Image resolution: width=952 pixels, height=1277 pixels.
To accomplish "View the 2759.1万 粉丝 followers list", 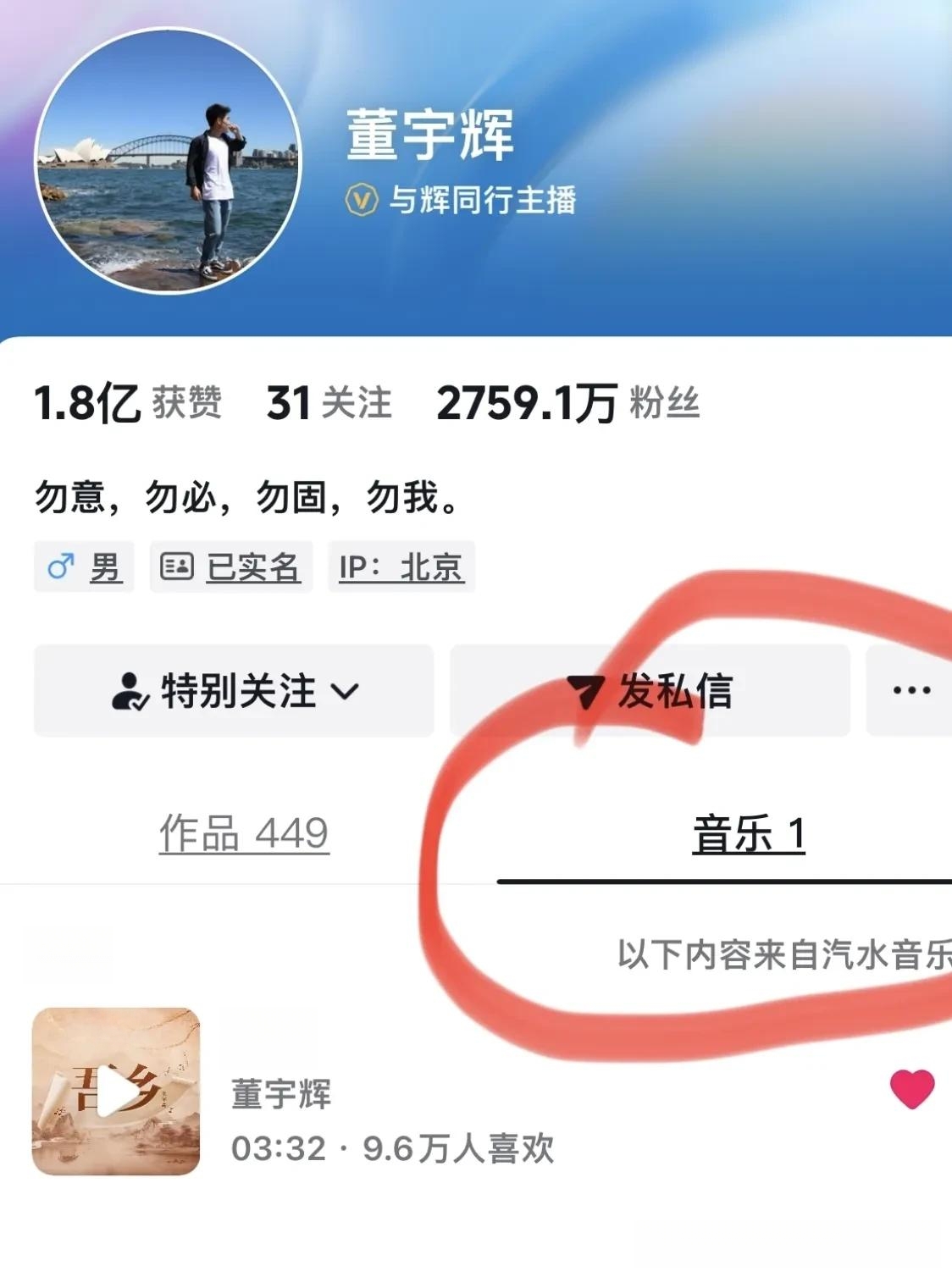I will 567,403.
